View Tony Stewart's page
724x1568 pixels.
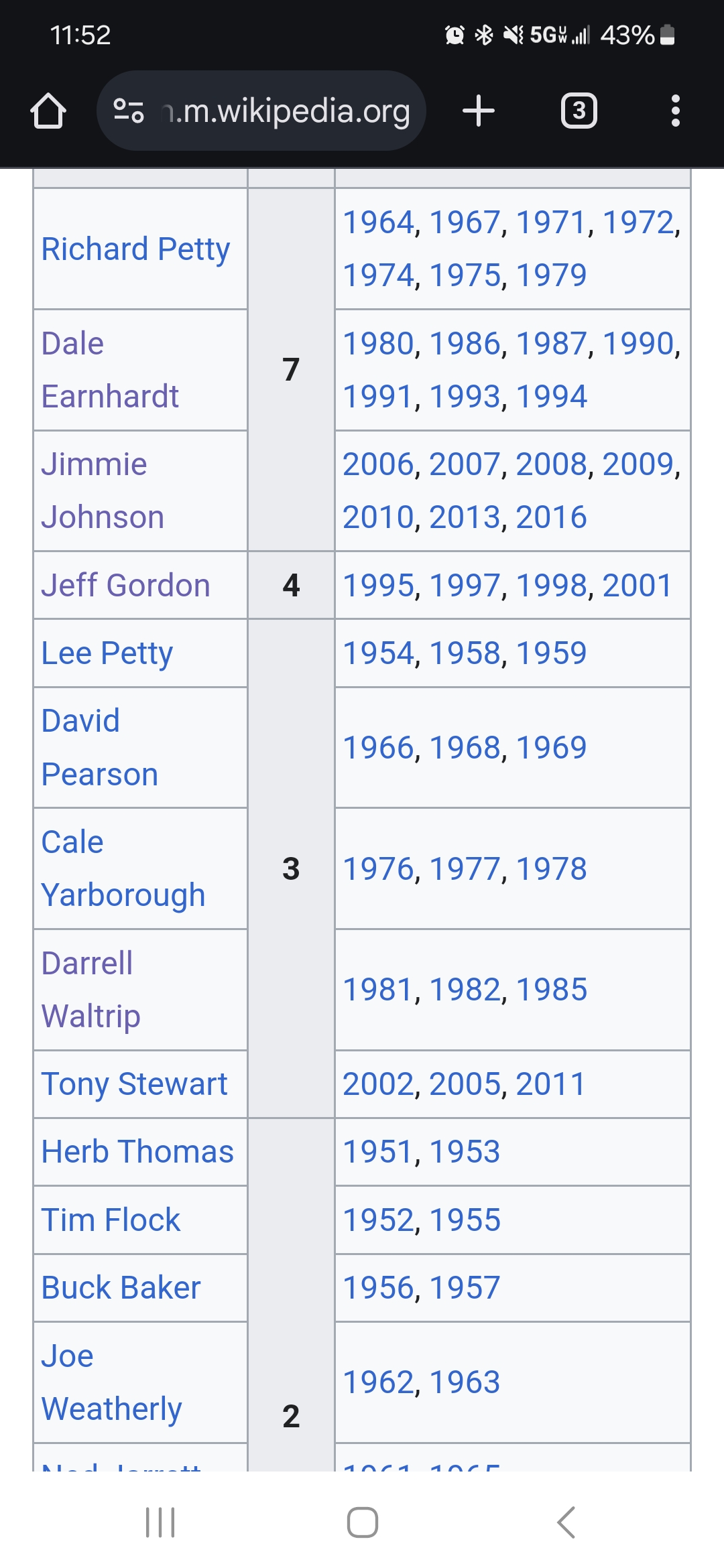tap(134, 1084)
